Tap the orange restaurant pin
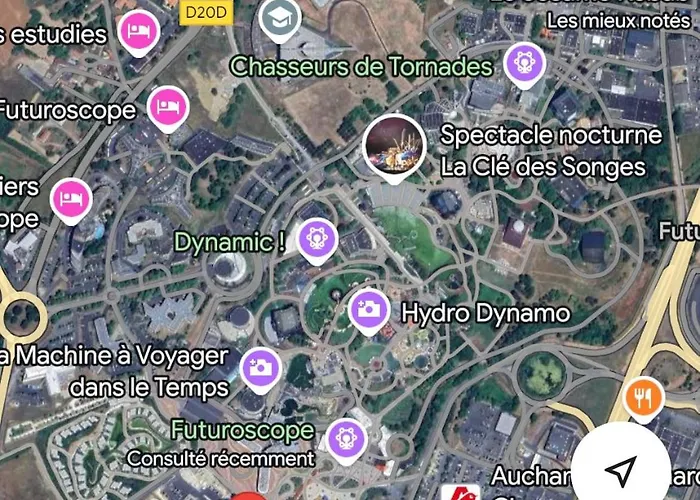 tap(644, 399)
